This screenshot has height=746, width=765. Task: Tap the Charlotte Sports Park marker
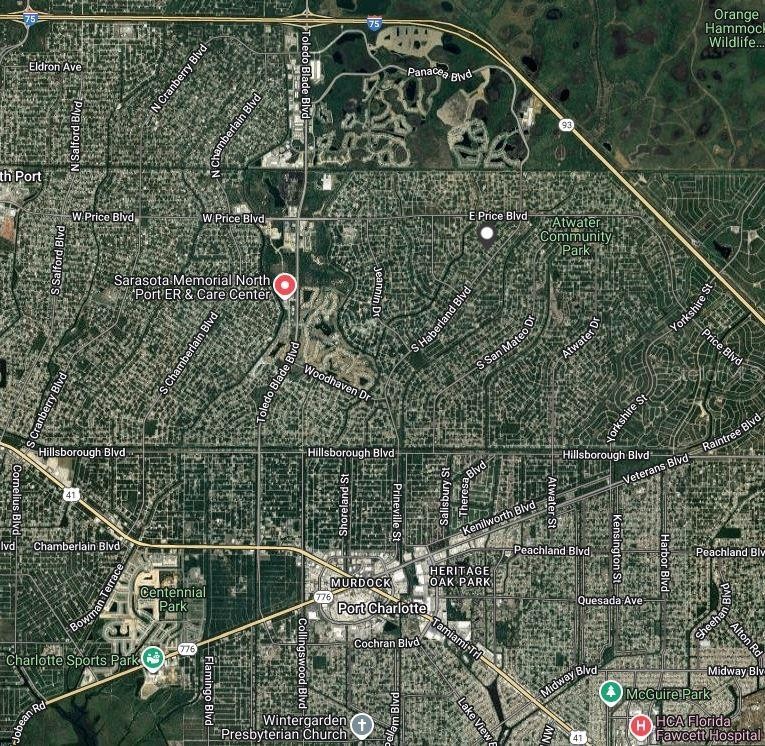(x=153, y=658)
